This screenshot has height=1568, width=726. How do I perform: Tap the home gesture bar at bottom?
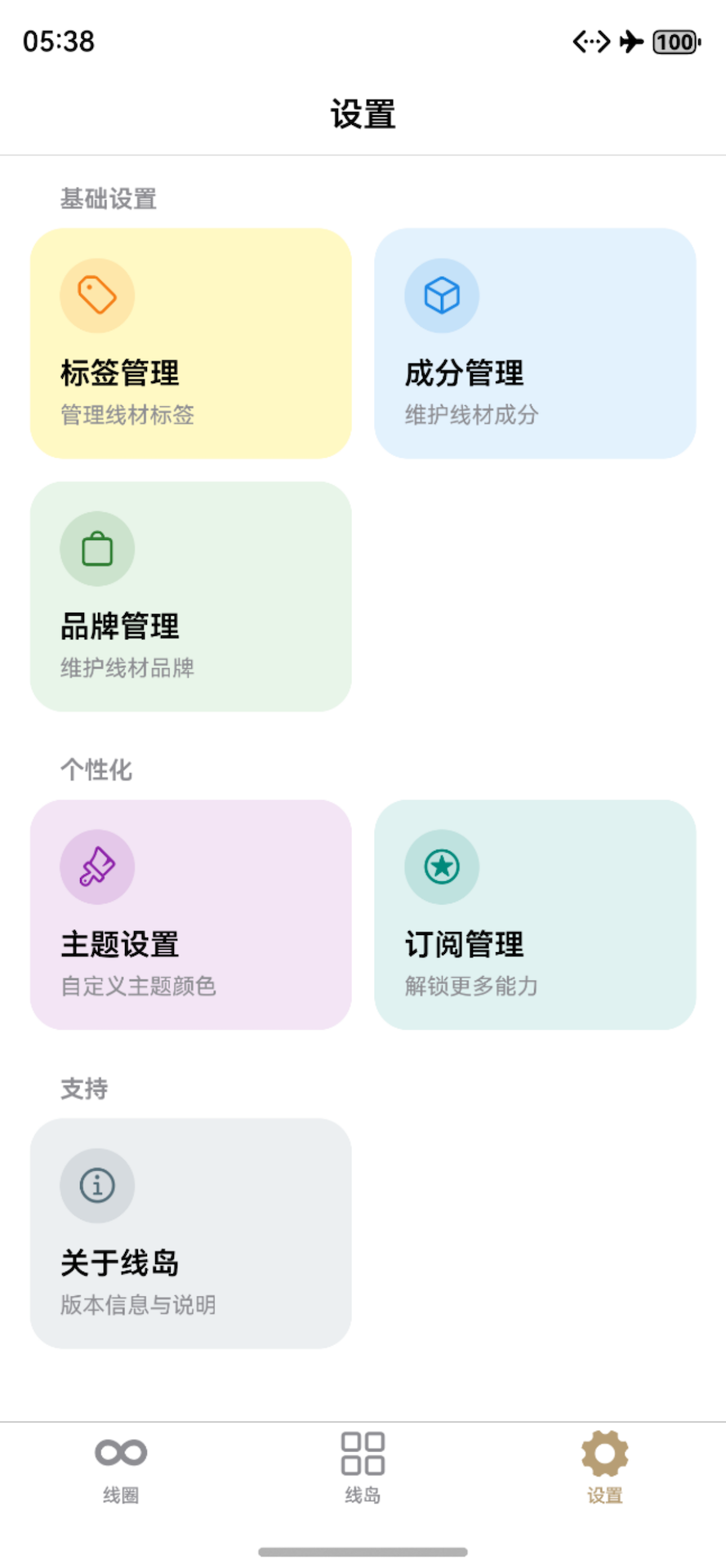[363, 1553]
